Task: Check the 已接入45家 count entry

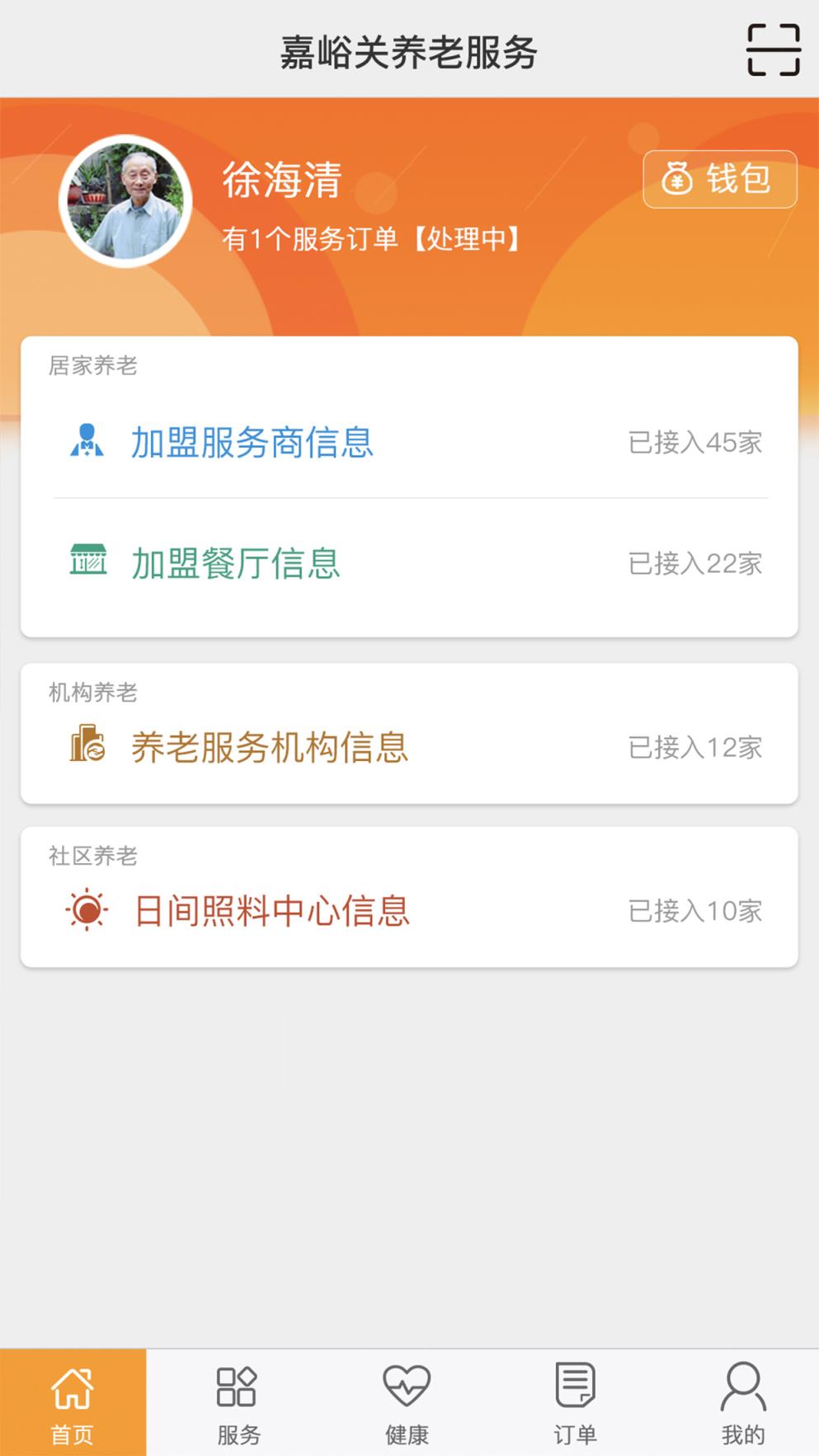Action: 695,442
